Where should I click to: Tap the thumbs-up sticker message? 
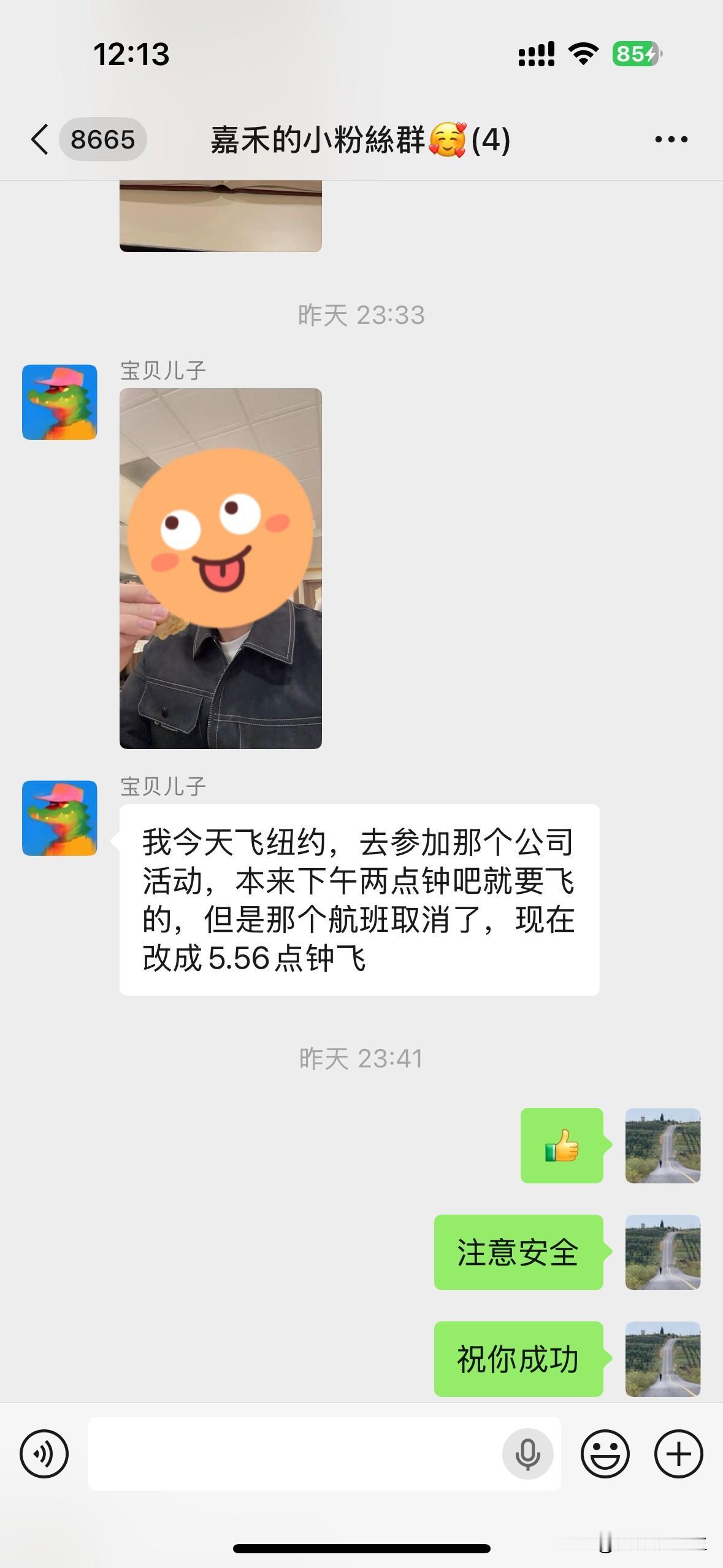(562, 1147)
